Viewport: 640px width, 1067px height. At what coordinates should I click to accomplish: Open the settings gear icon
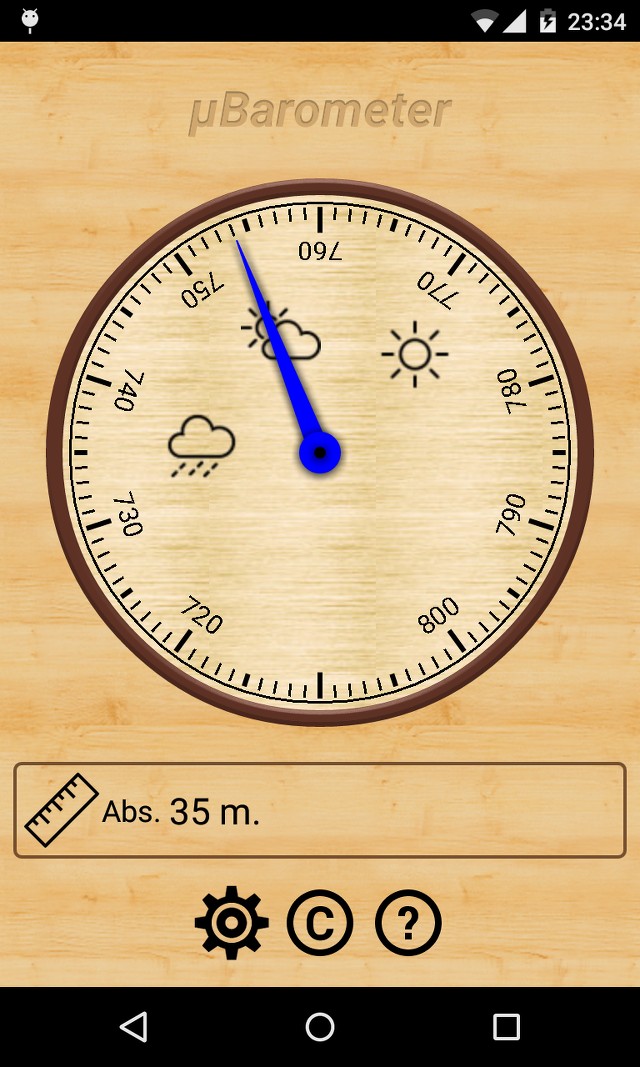(x=231, y=922)
